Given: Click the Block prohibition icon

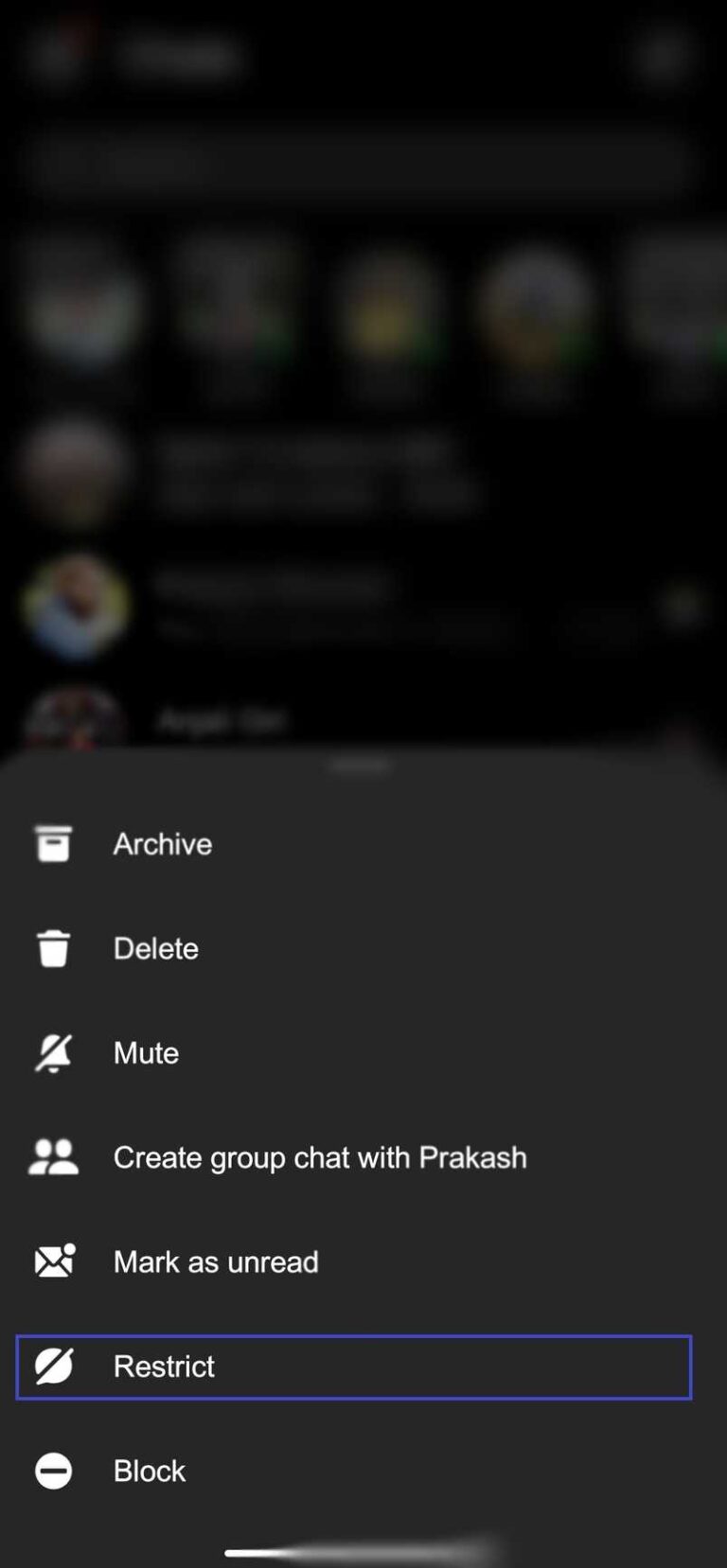Looking at the screenshot, I should pos(53,1471).
